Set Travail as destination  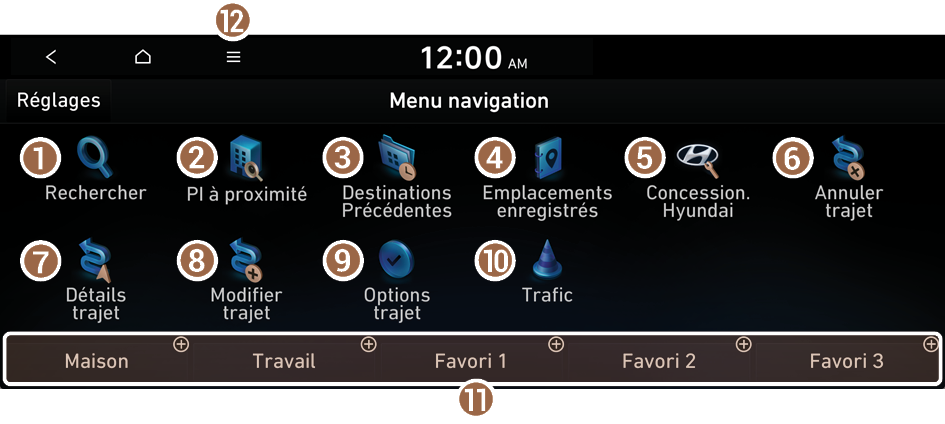point(284,361)
